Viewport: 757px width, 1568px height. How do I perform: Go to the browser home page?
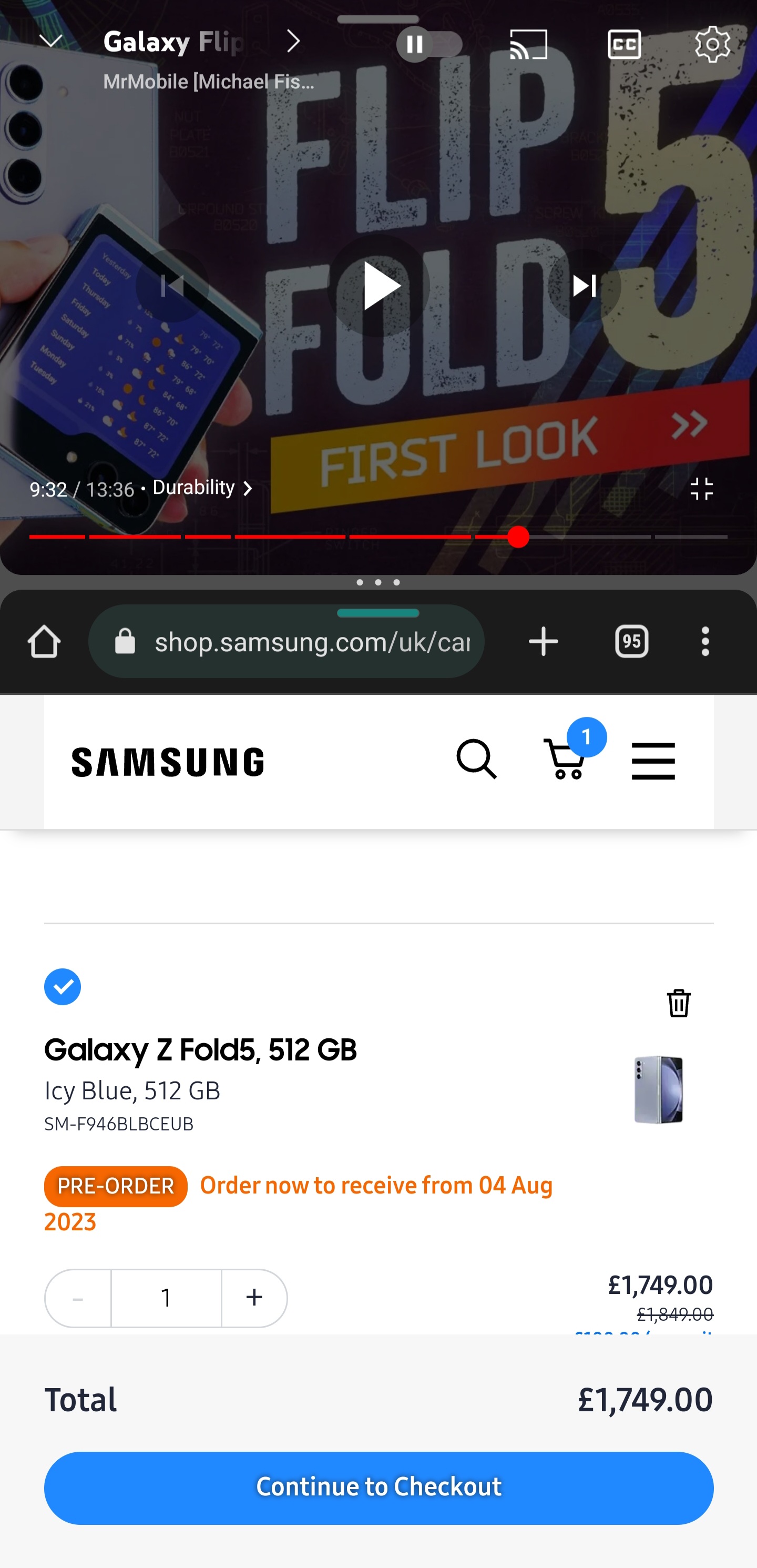45,642
